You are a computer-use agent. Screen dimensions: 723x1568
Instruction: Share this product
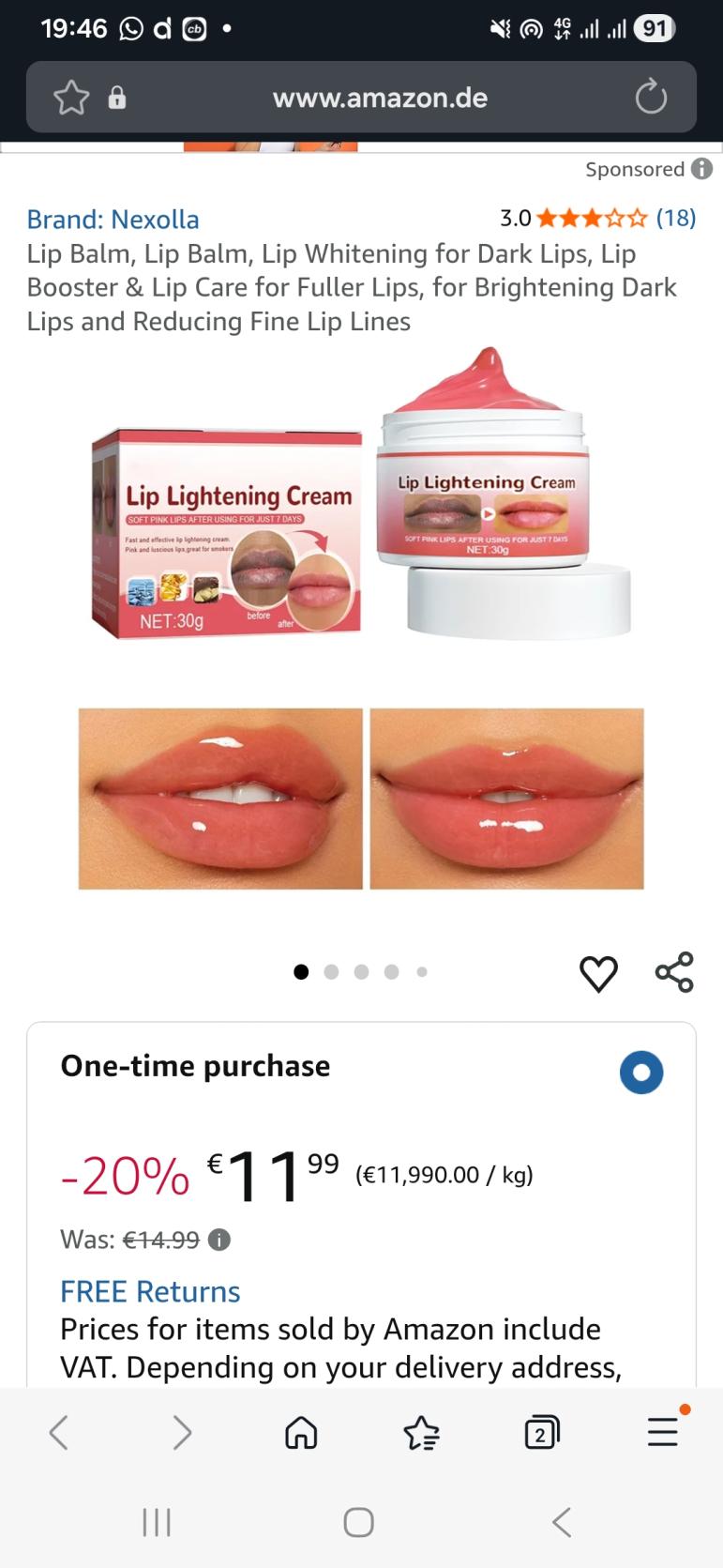pyautogui.click(x=674, y=972)
